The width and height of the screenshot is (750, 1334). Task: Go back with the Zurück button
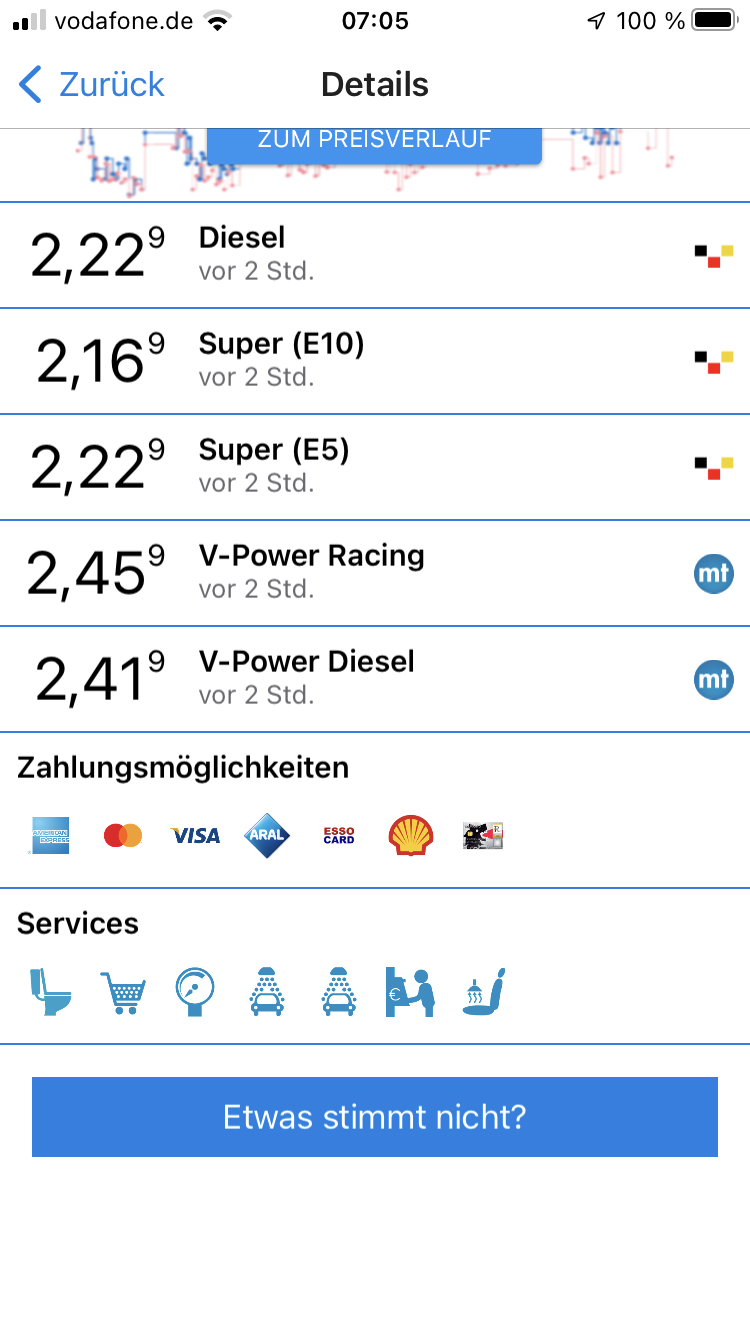click(91, 85)
